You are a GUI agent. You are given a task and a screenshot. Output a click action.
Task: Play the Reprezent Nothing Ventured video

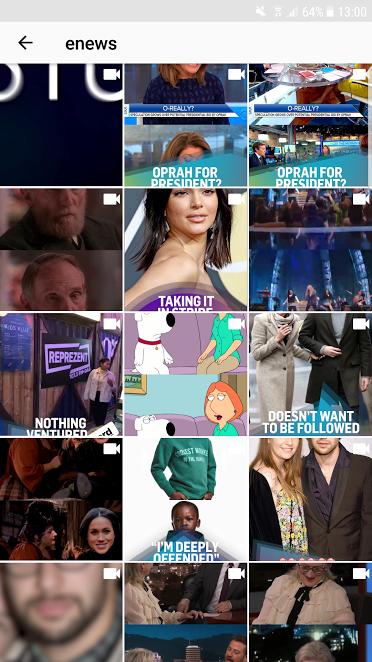[x=61, y=374]
